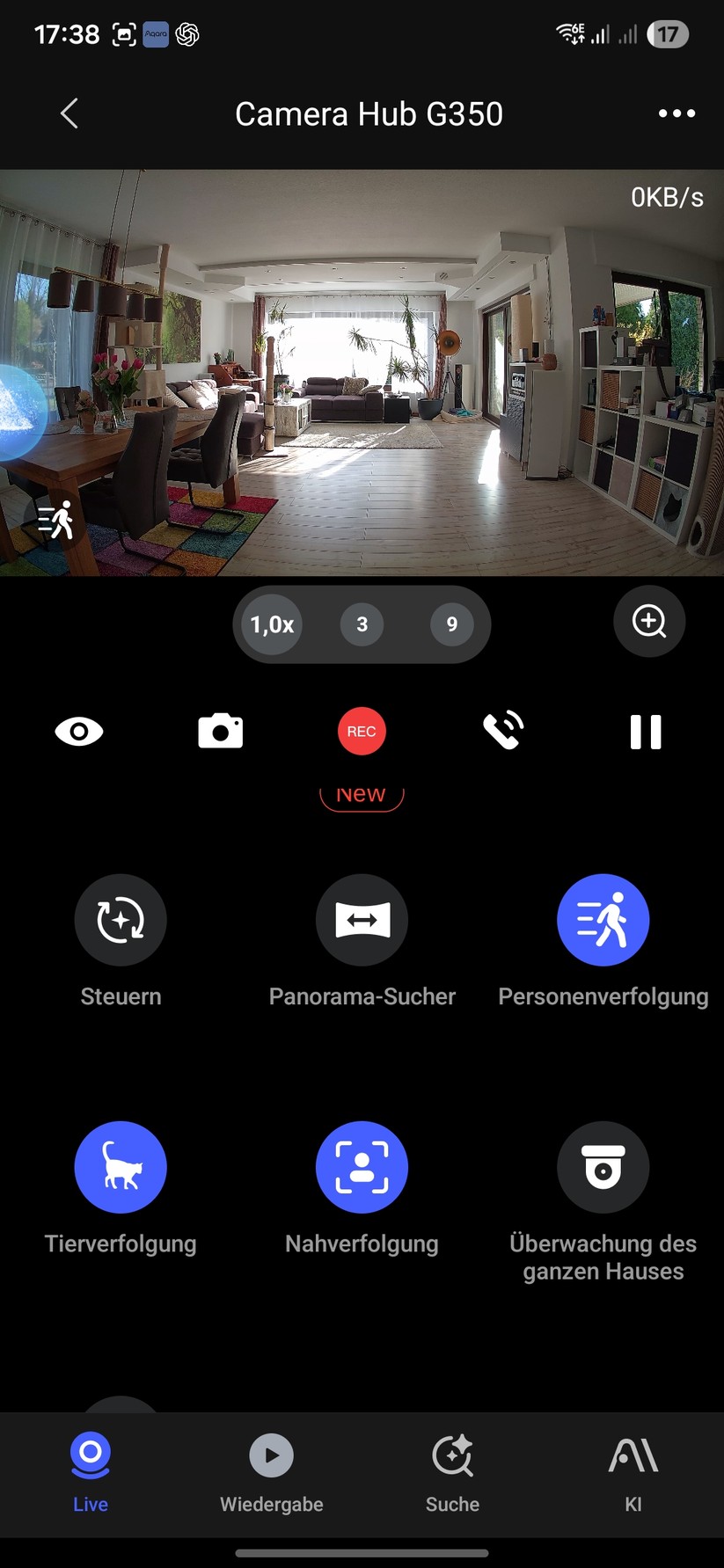Start recording with the REC button
The height and width of the screenshot is (1568, 724).
tap(362, 731)
